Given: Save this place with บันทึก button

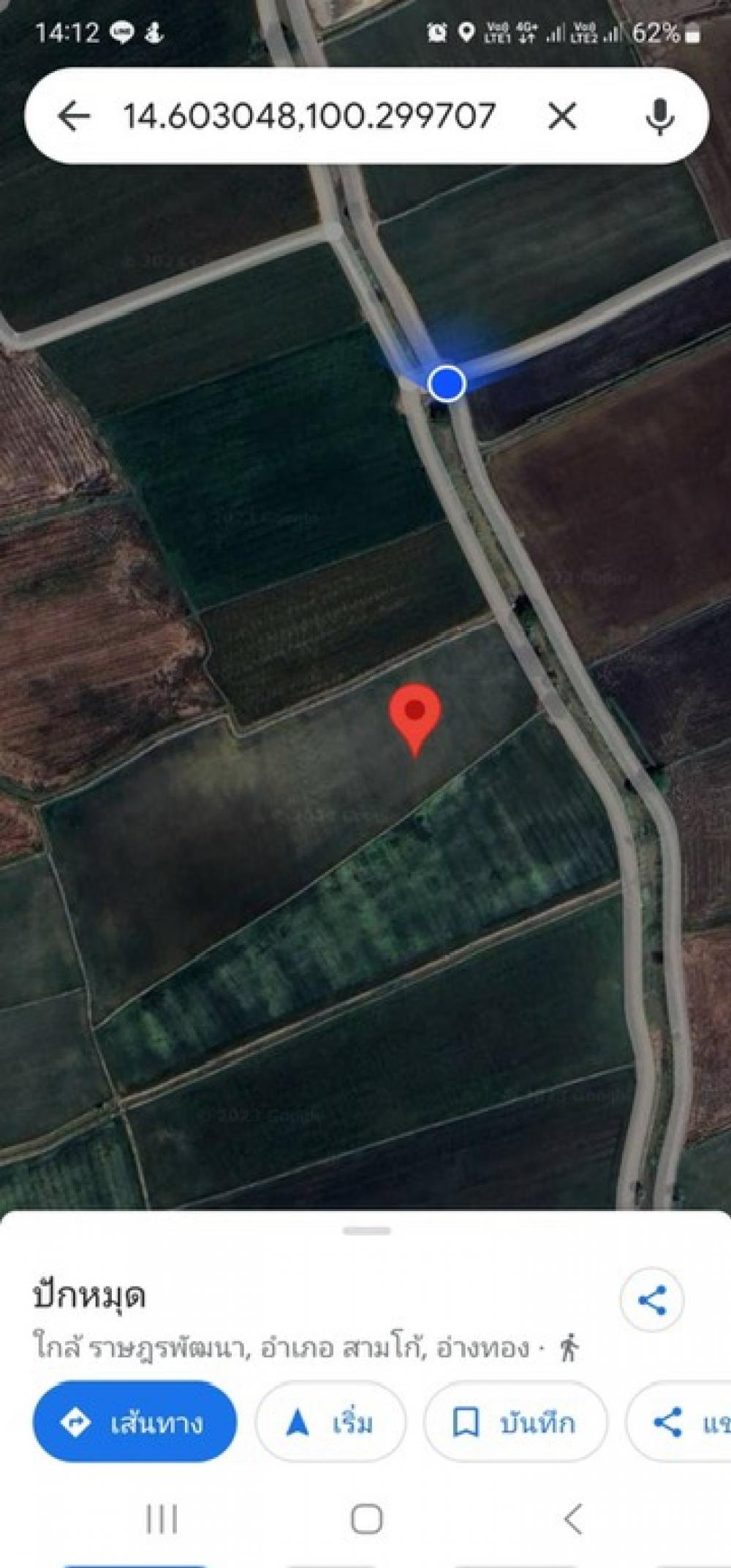Looking at the screenshot, I should 515,1422.
